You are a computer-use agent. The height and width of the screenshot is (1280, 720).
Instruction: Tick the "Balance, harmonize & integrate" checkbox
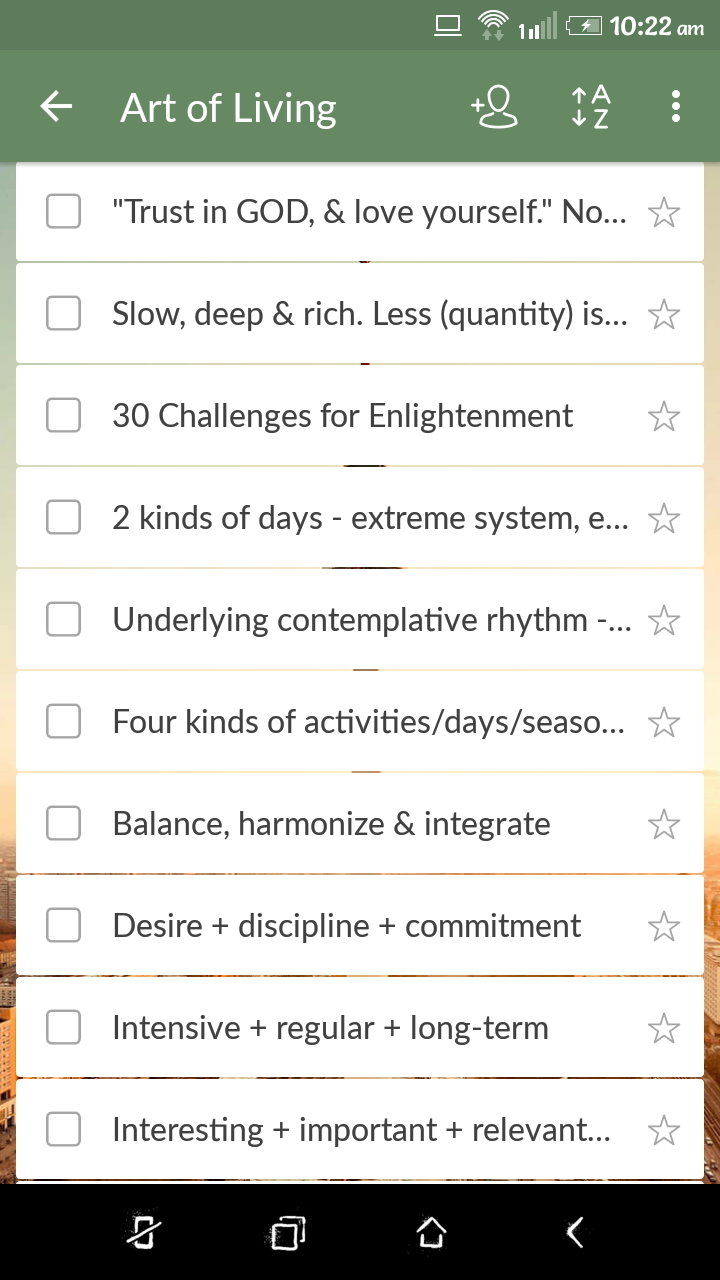click(x=64, y=824)
